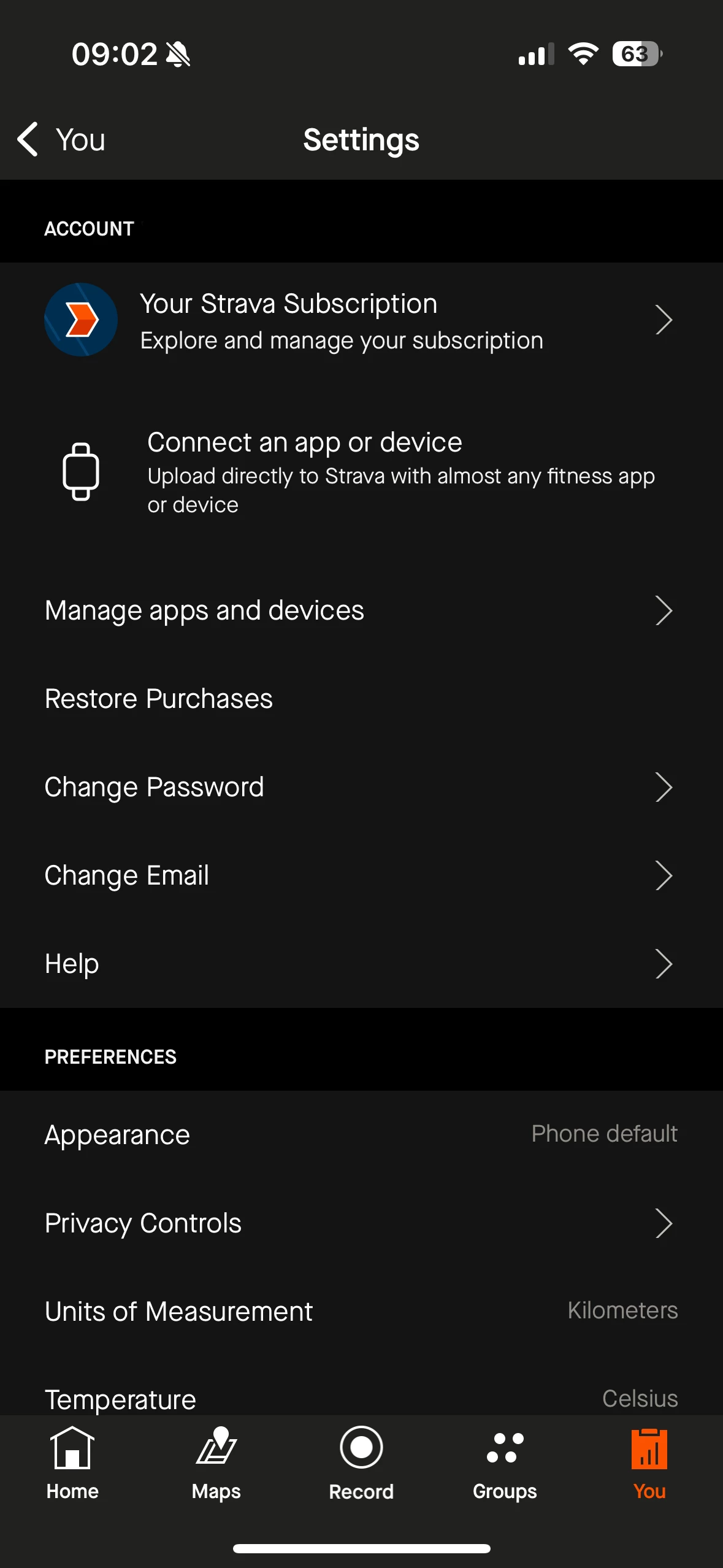Switch to the Maps tab
723x1568 pixels.
click(216, 1464)
